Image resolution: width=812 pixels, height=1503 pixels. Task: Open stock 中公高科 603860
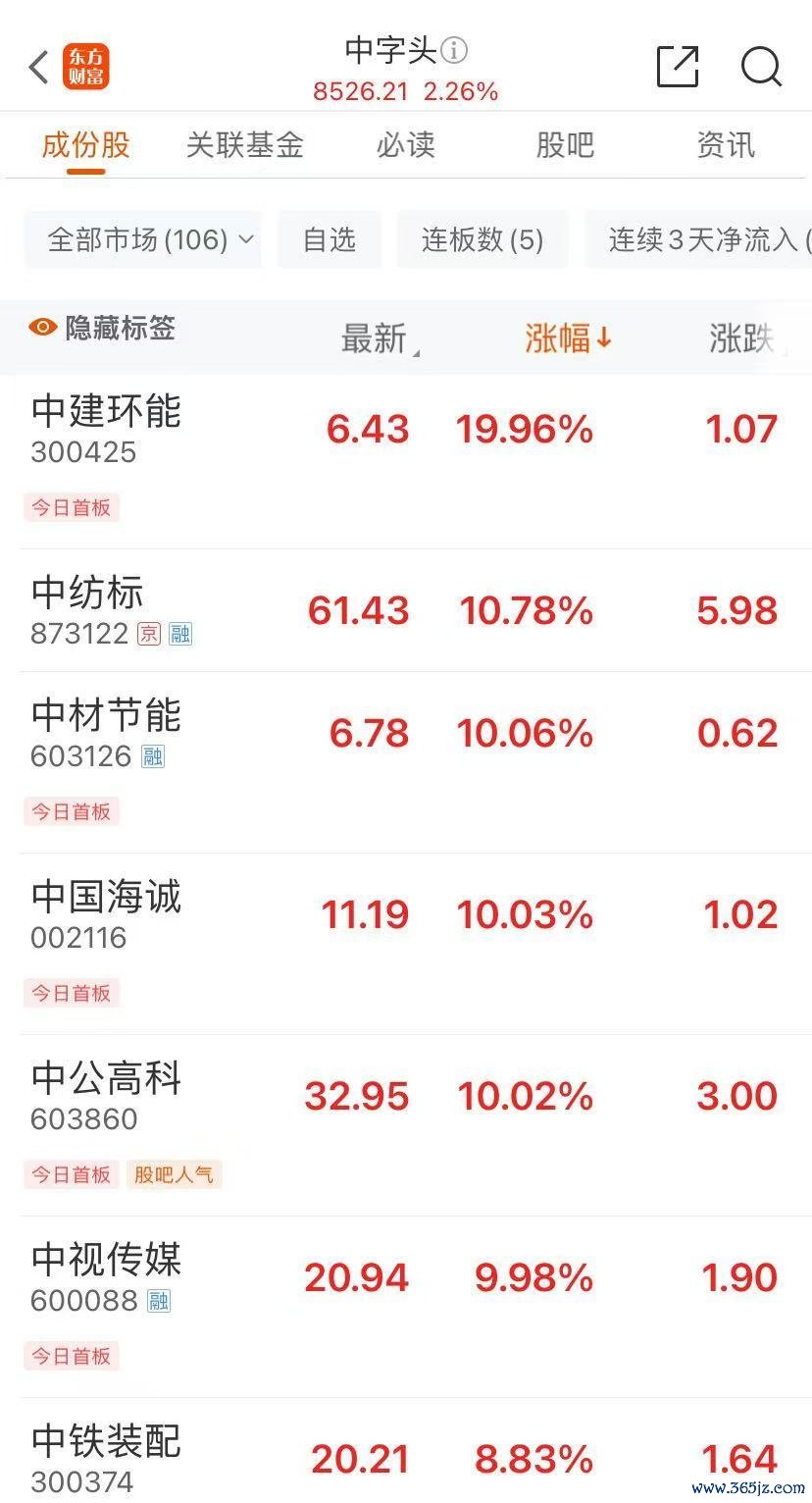click(406, 1125)
